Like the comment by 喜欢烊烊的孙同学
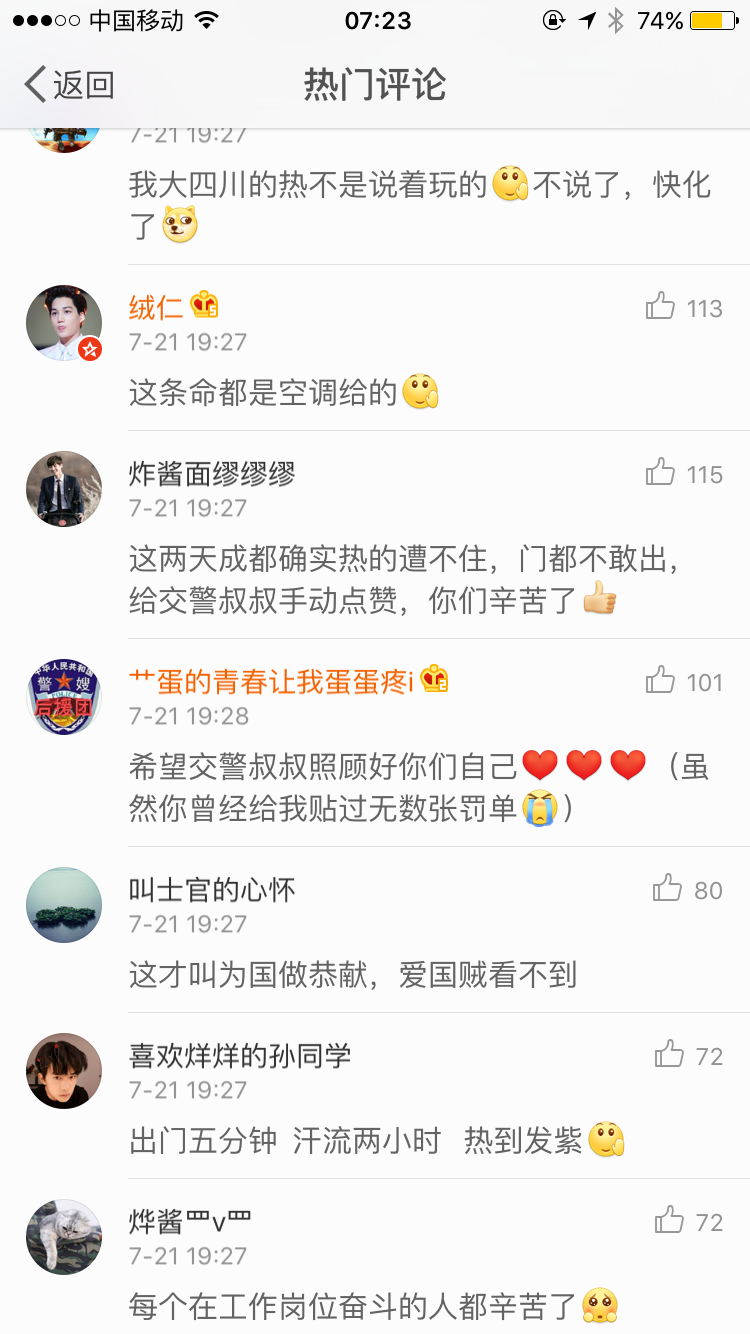This screenshot has height=1334, width=750. [669, 1055]
